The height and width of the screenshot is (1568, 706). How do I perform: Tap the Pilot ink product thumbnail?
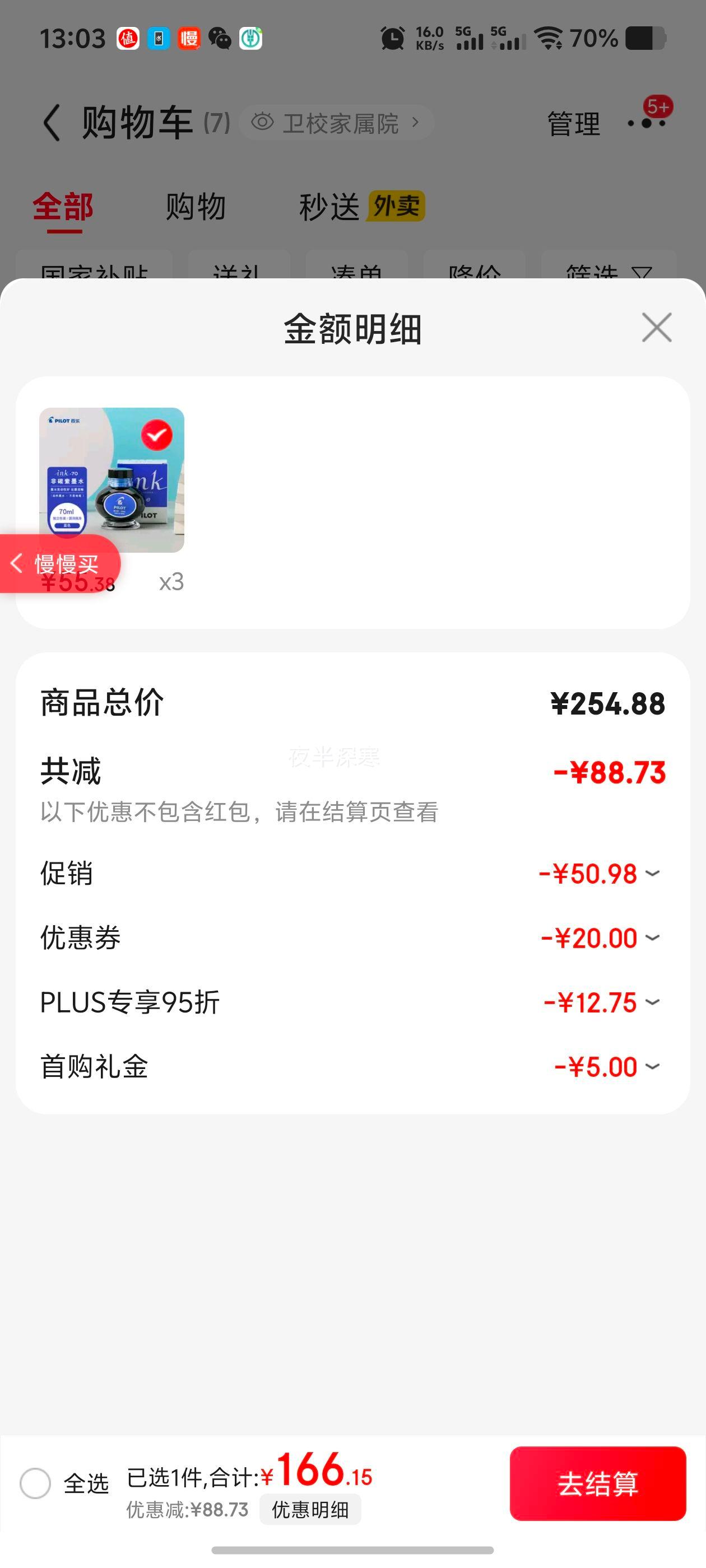point(112,481)
